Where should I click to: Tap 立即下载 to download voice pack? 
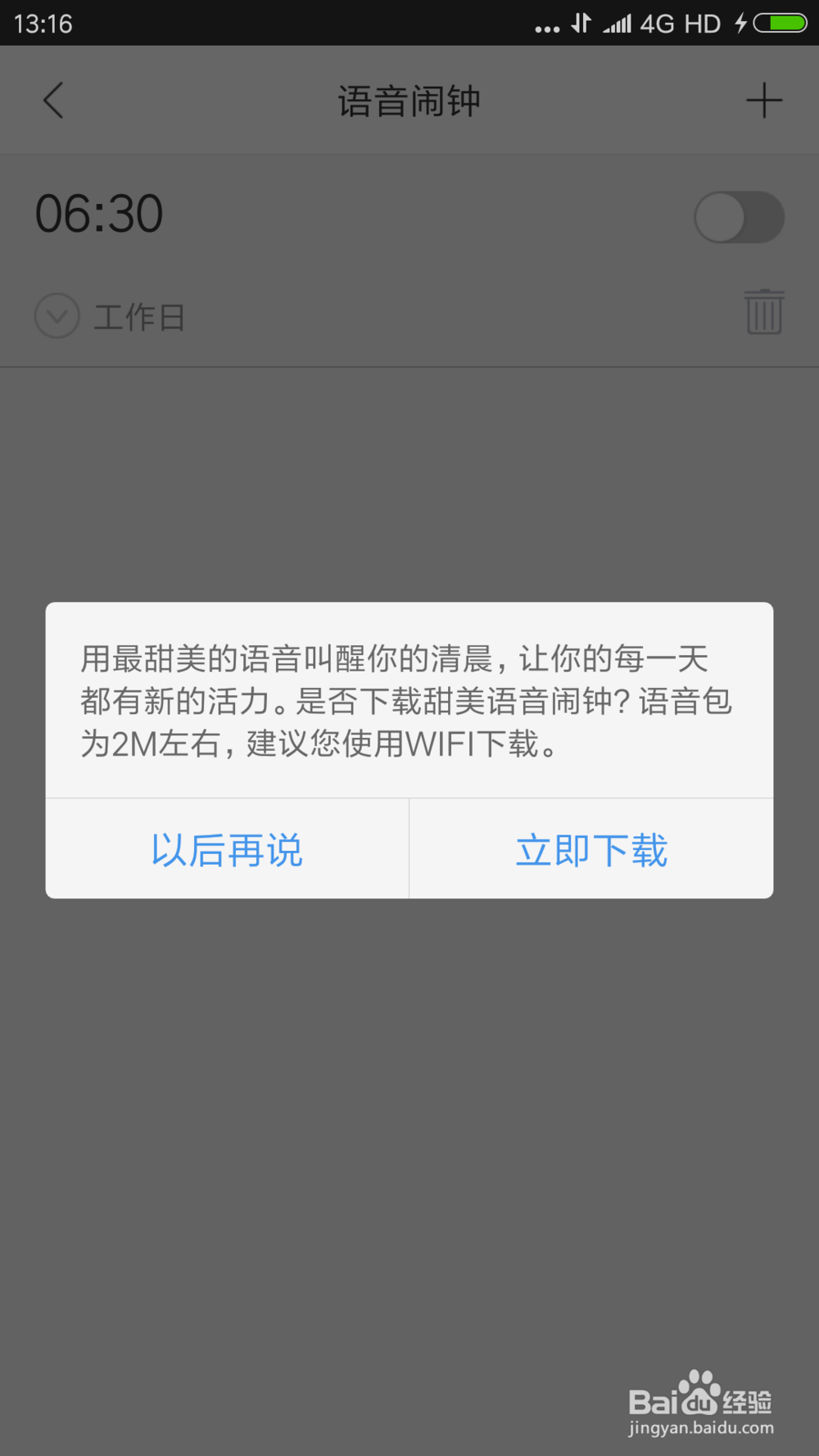[x=590, y=849]
